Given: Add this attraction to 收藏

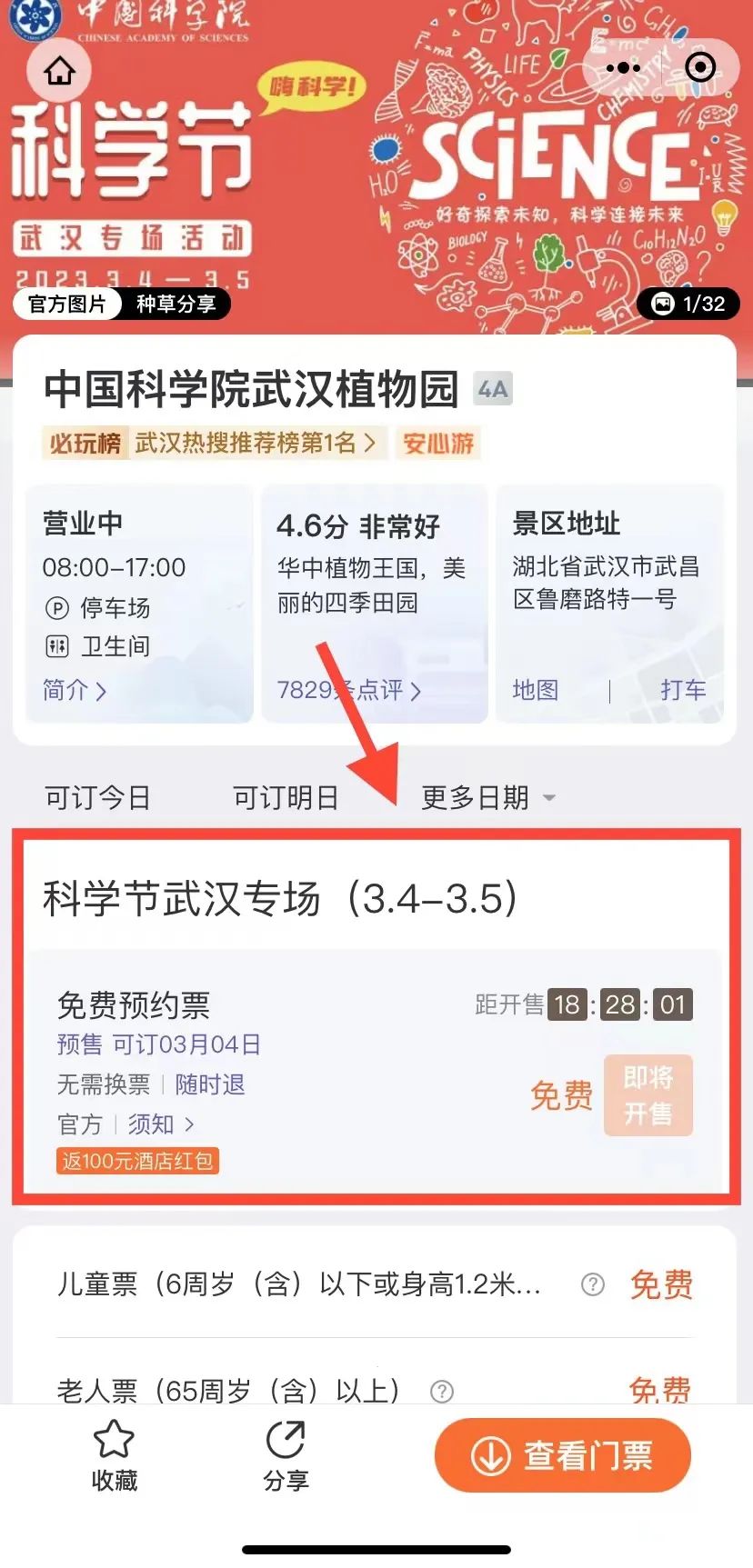Looking at the screenshot, I should [x=114, y=1454].
